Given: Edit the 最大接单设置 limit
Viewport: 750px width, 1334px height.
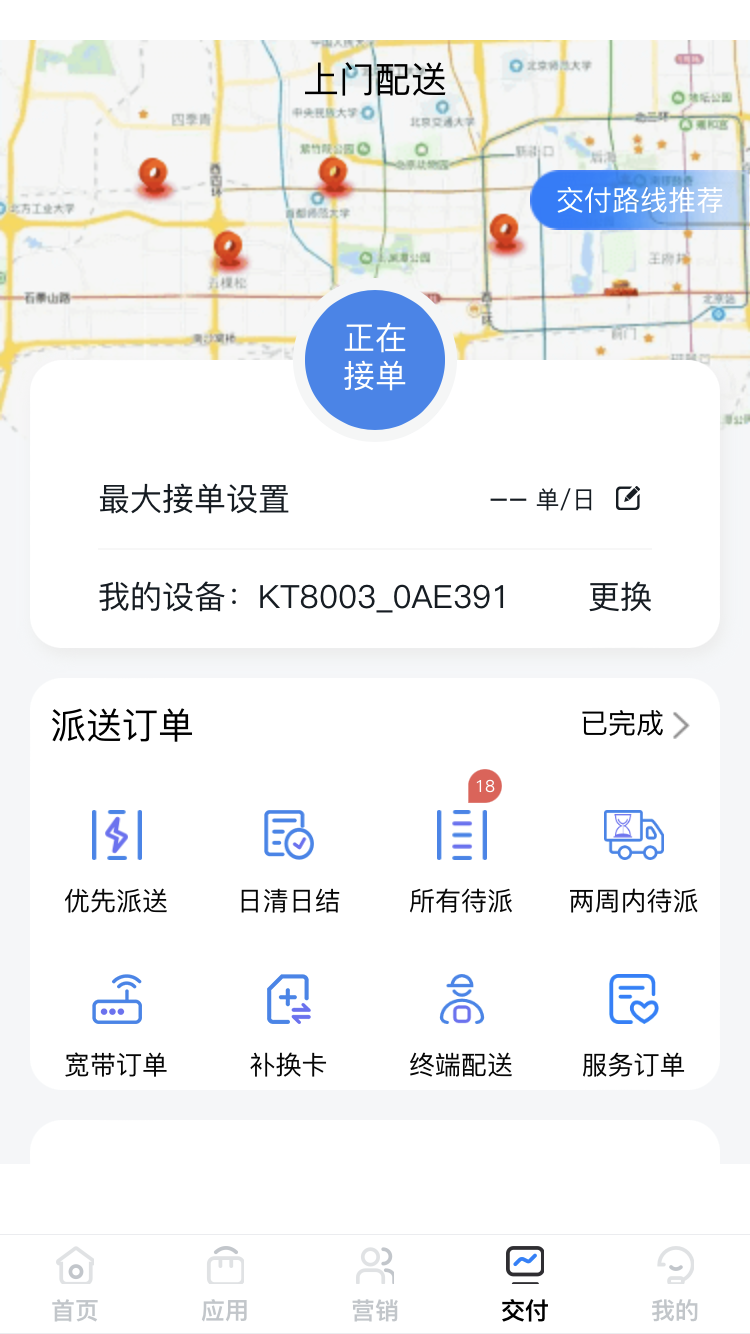Looking at the screenshot, I should click(x=628, y=498).
